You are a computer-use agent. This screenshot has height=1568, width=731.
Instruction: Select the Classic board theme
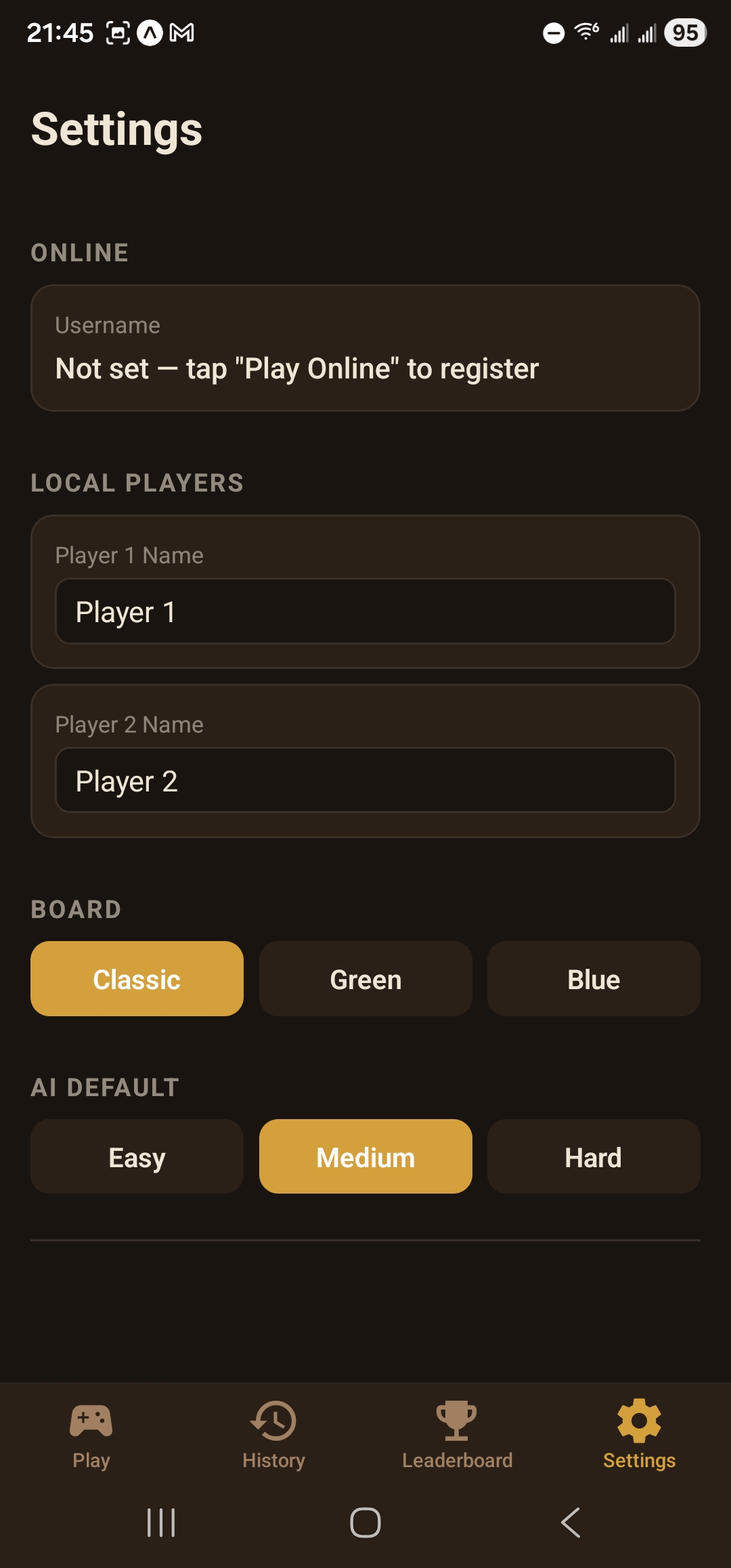(137, 979)
